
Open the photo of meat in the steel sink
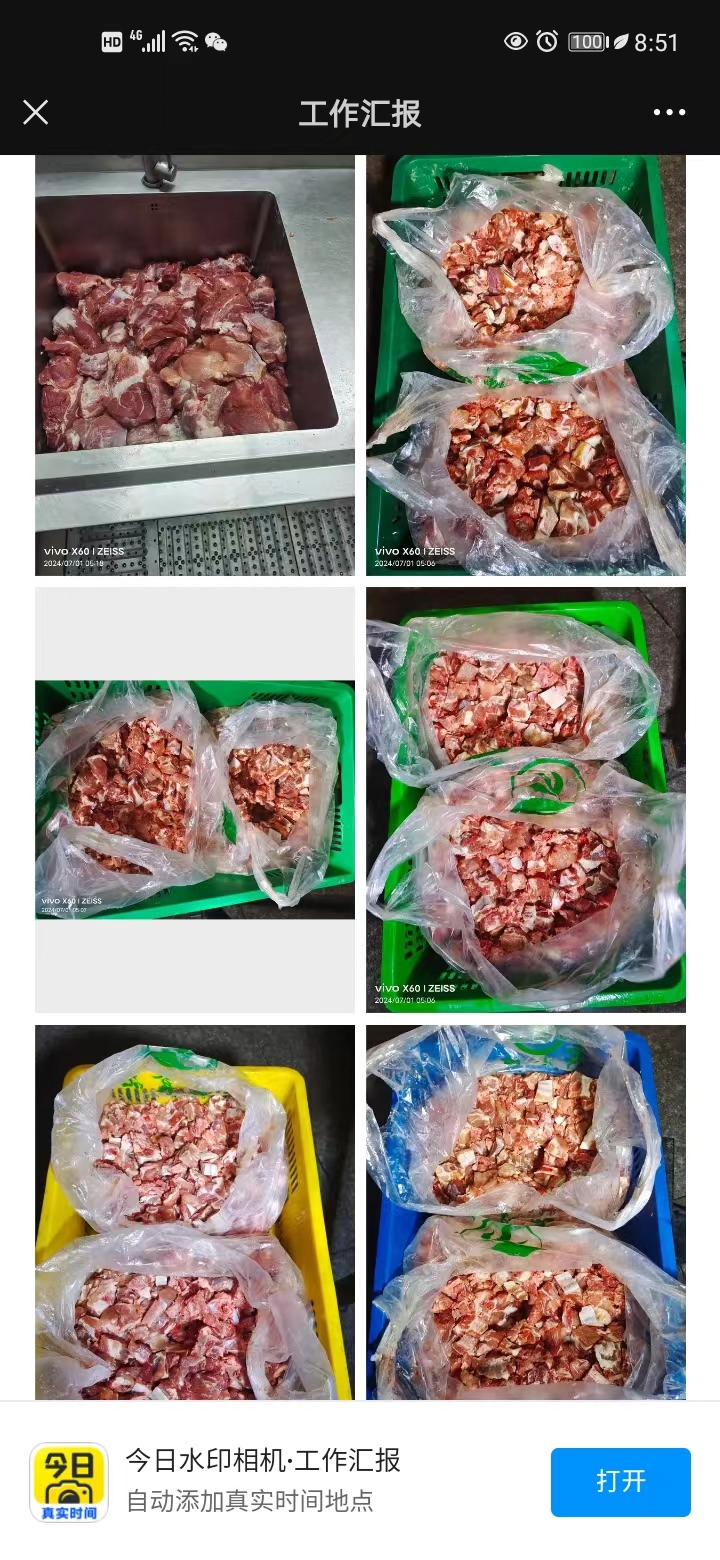[x=195, y=365]
